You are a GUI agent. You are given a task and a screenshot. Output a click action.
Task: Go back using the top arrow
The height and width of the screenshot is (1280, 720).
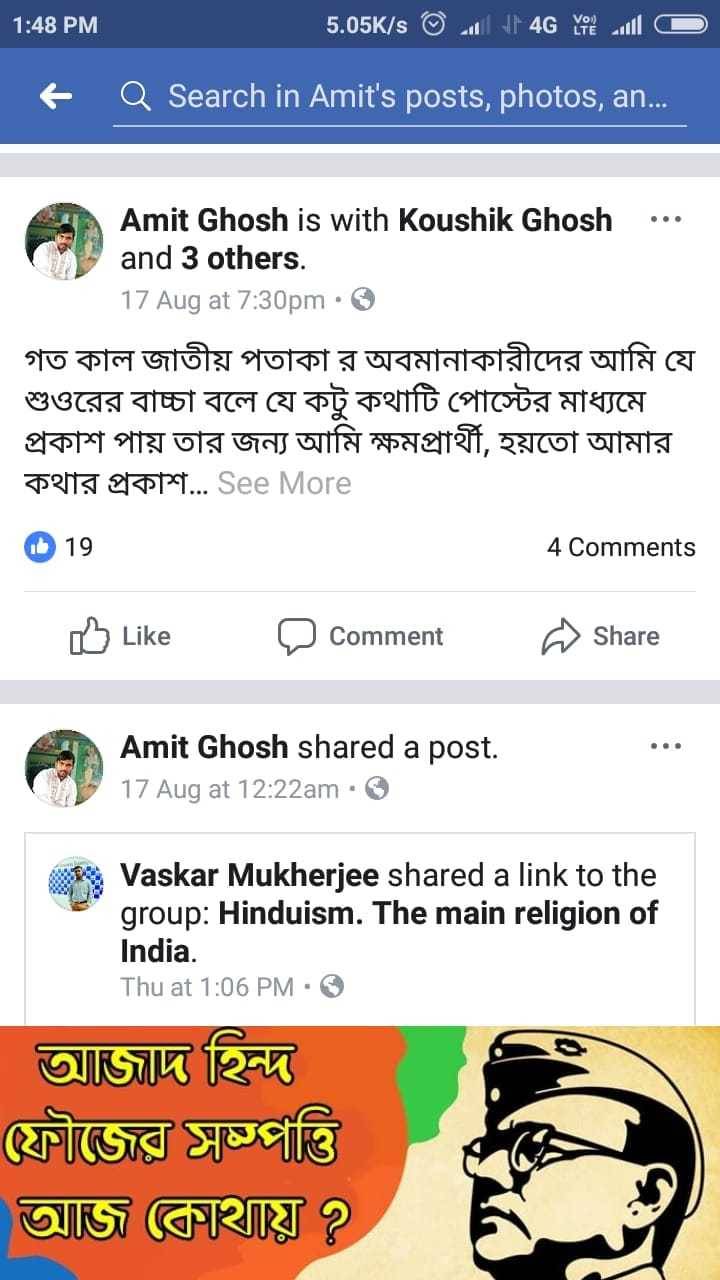tap(56, 96)
